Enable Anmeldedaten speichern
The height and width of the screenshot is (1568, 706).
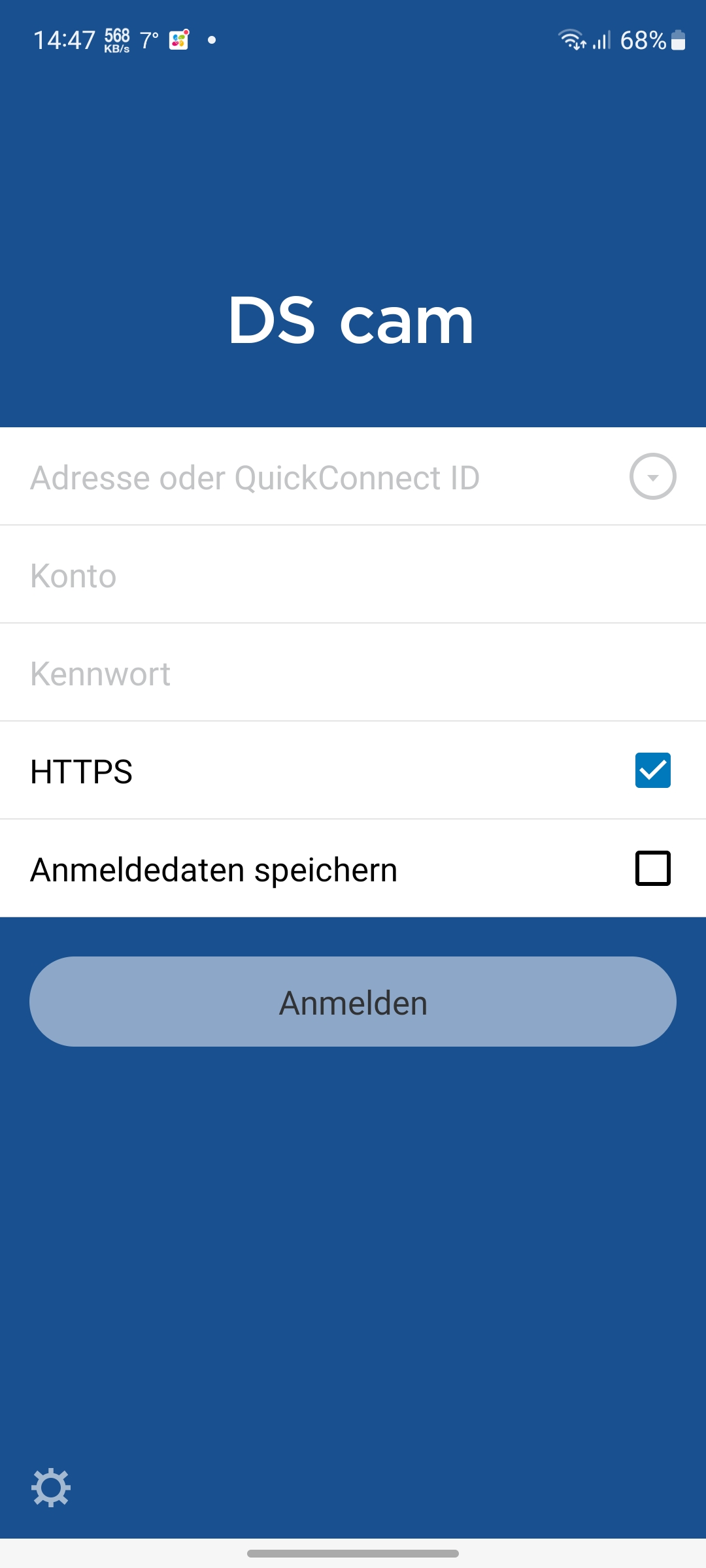click(x=652, y=869)
